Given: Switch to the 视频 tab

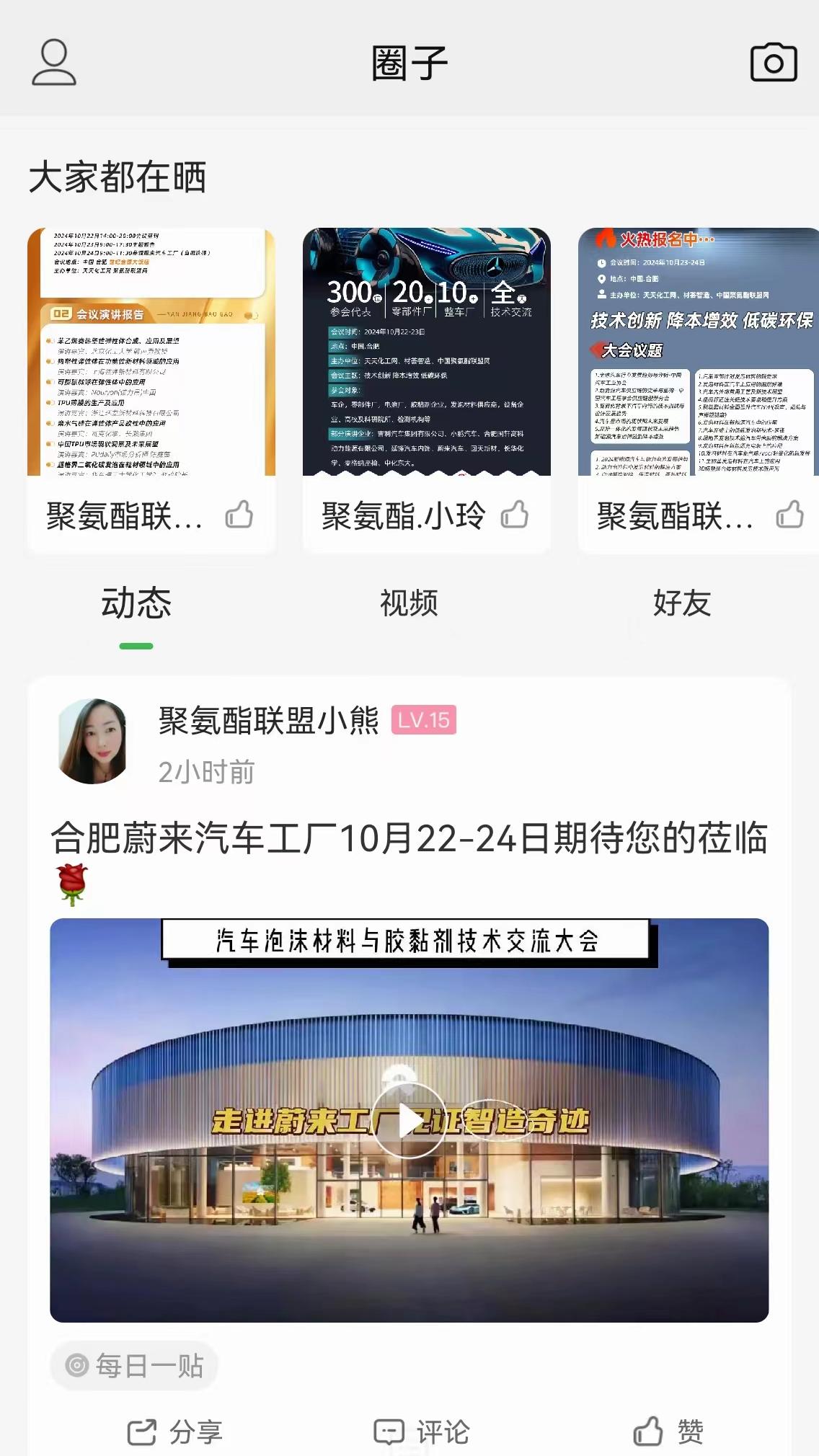Looking at the screenshot, I should point(409,605).
